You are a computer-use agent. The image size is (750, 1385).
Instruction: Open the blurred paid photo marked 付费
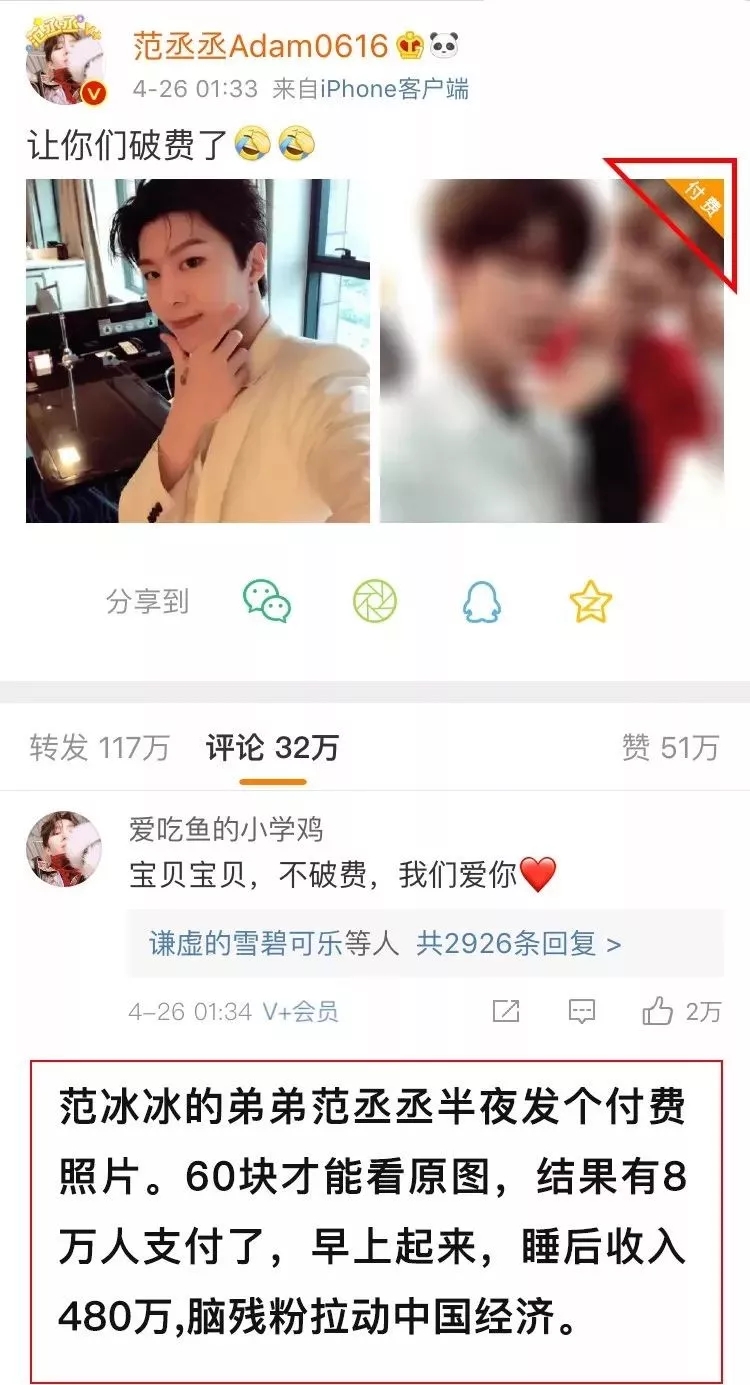tap(552, 350)
